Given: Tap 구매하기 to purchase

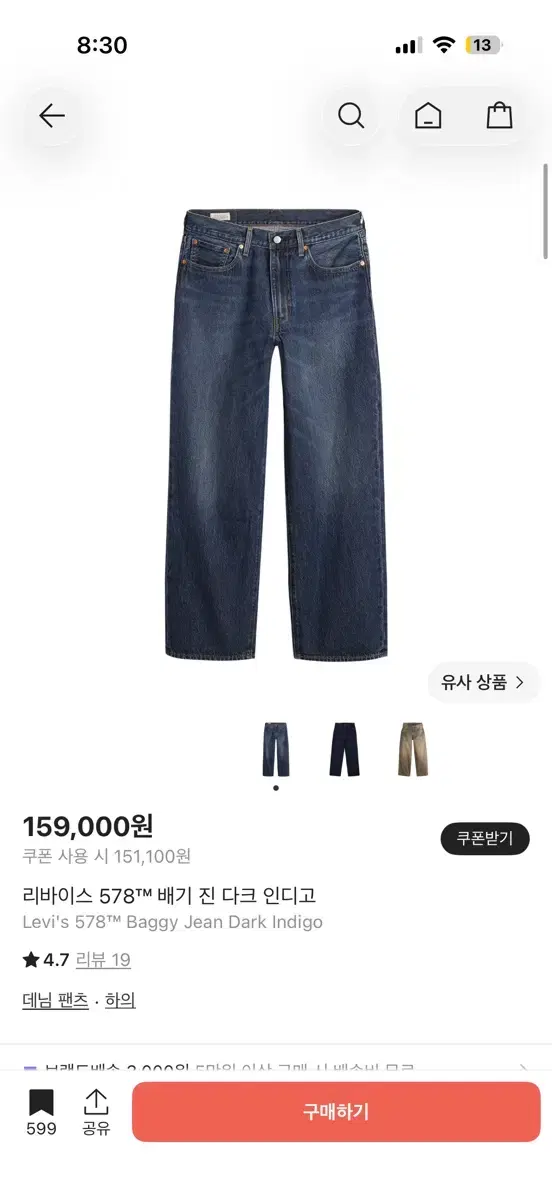Looking at the screenshot, I should 336,1112.
